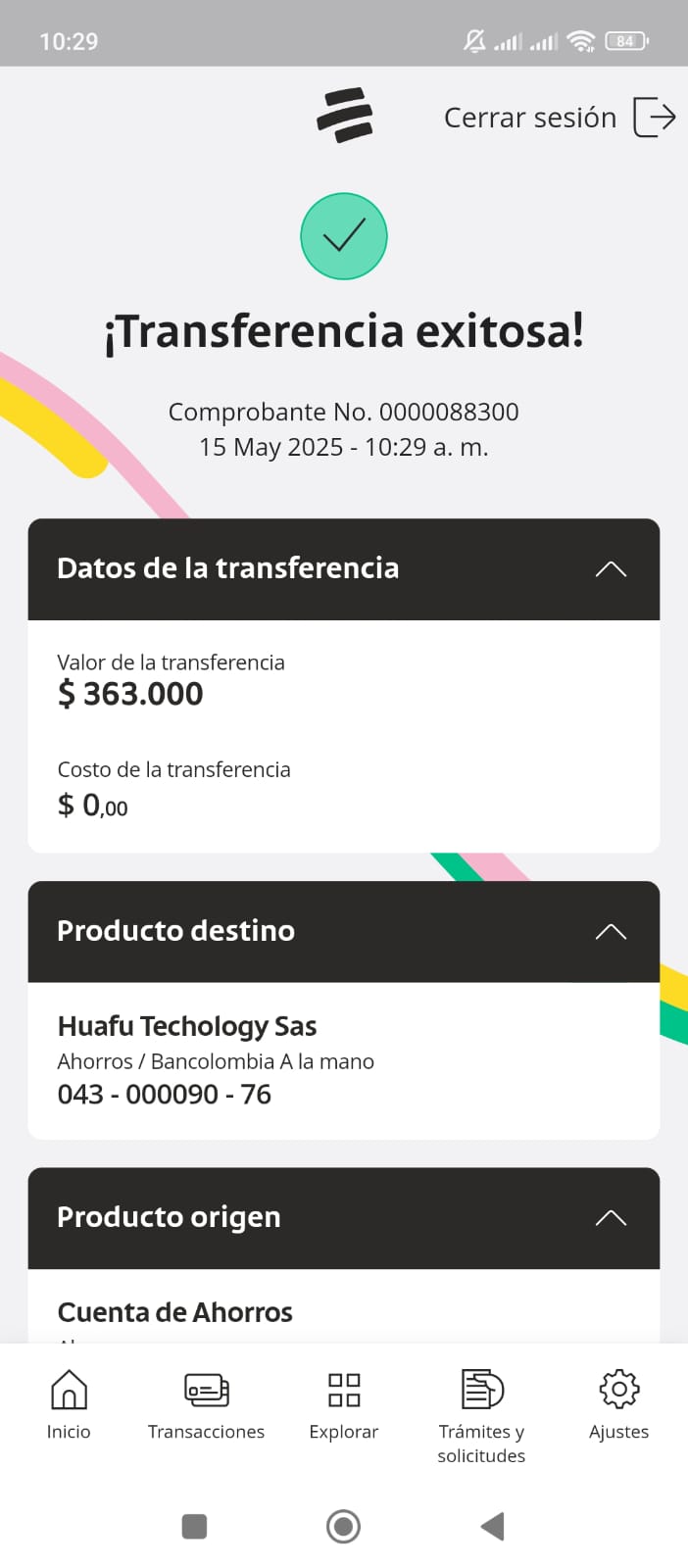Open the Ajustes settings tab
Image resolution: width=688 pixels, height=1568 pixels.
pyautogui.click(x=618, y=1404)
